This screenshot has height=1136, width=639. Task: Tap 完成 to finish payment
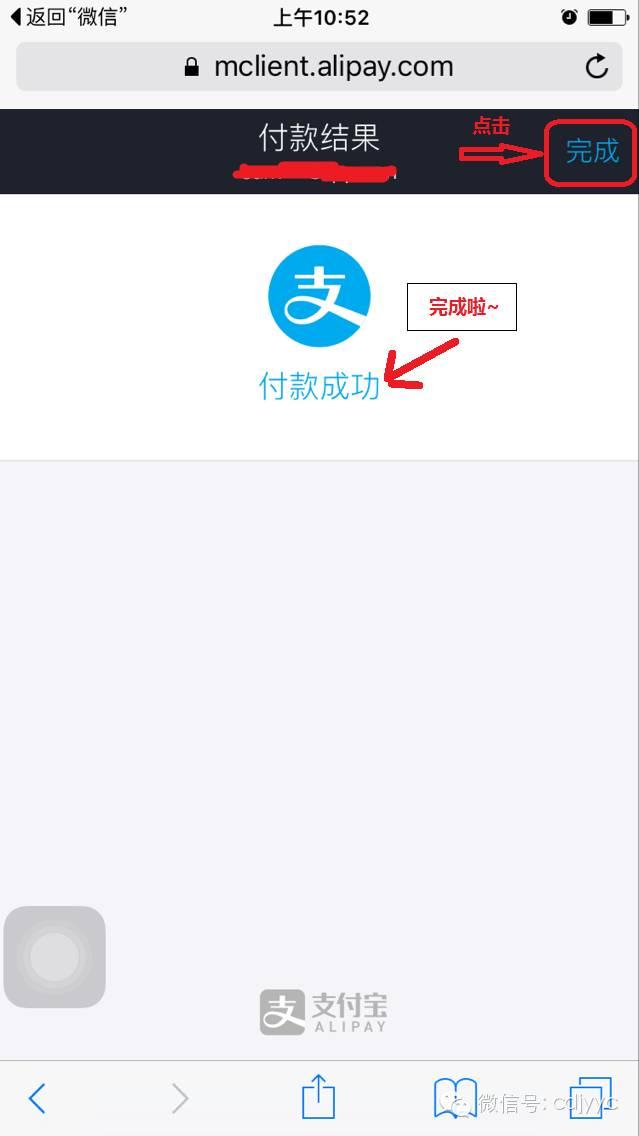(592, 152)
